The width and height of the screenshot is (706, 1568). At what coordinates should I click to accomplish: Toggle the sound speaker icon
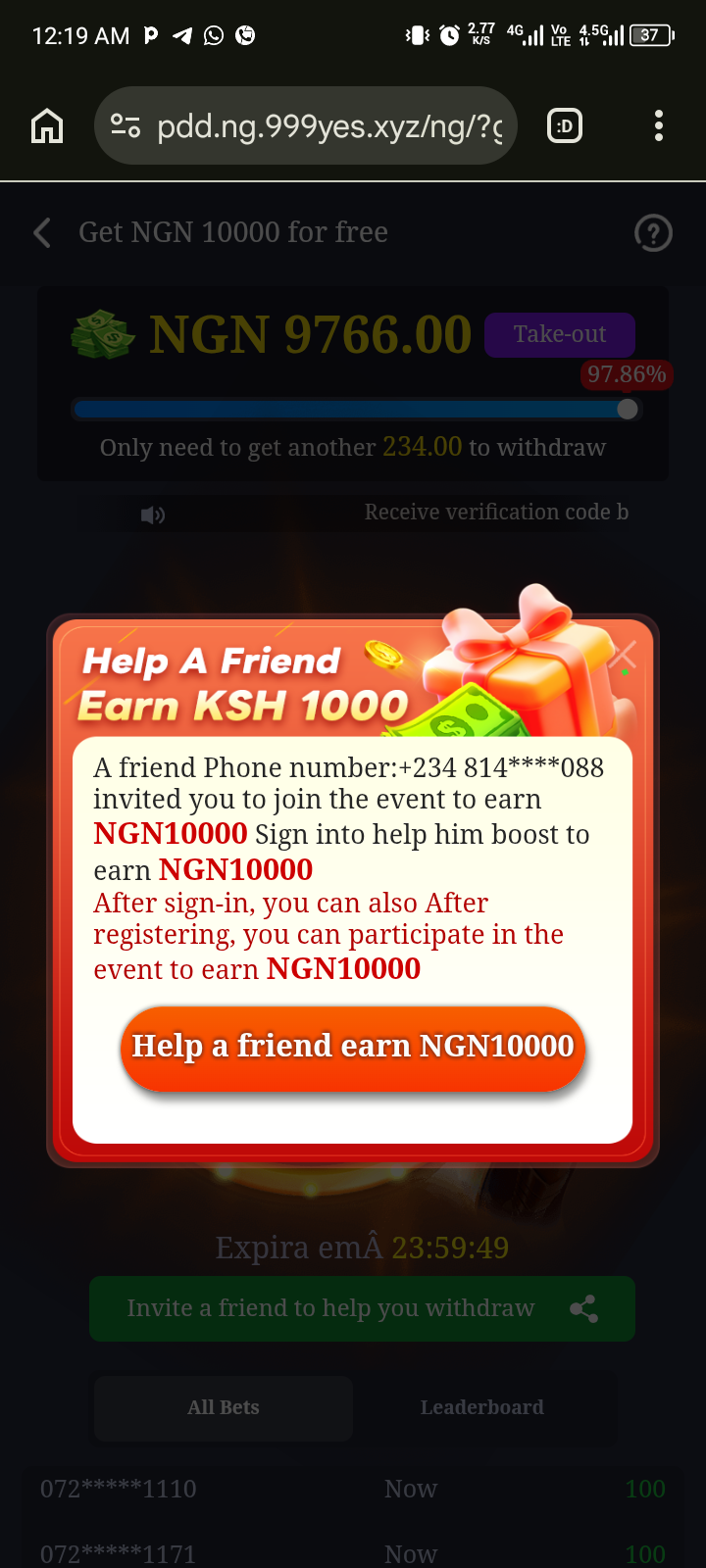click(x=153, y=514)
